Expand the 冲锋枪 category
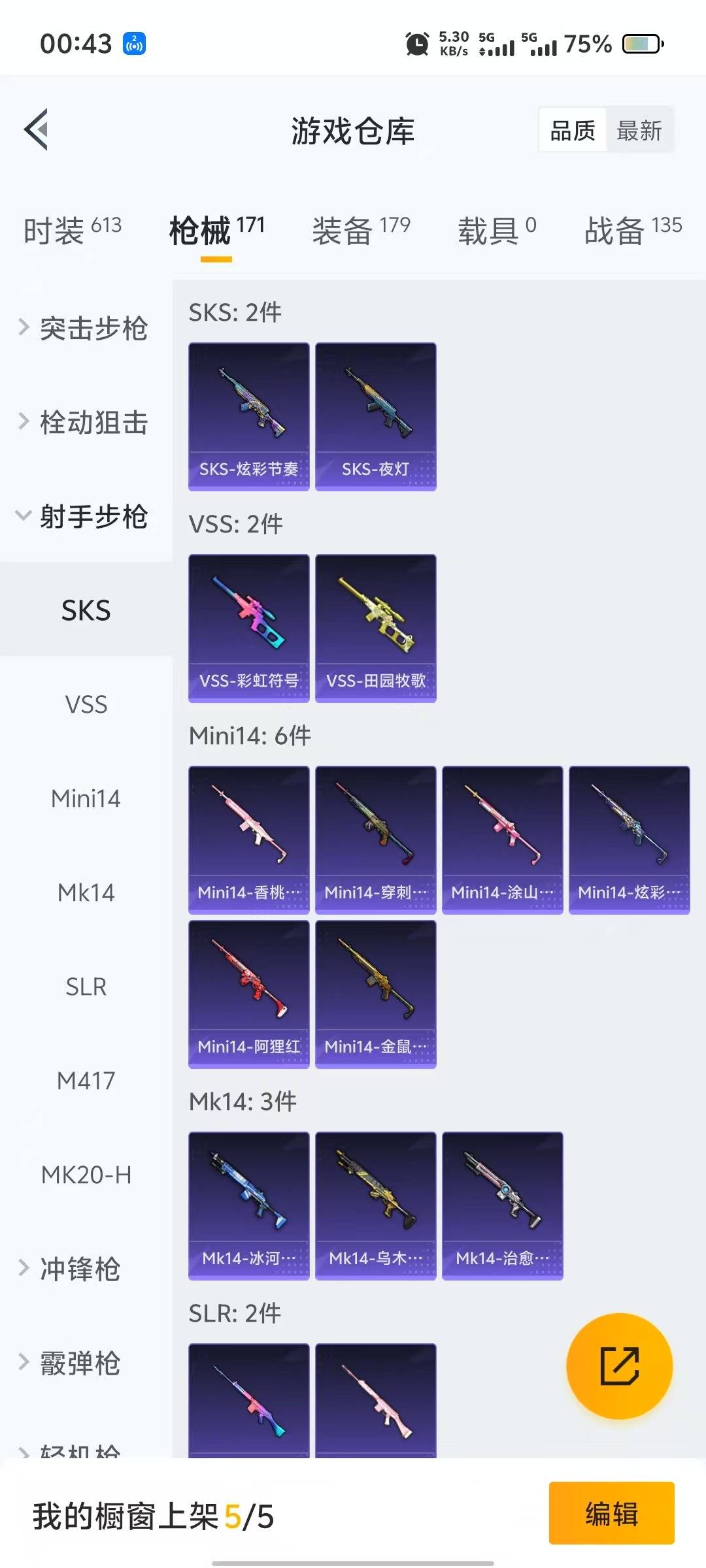Image resolution: width=706 pixels, height=1568 pixels. pos(86,1269)
